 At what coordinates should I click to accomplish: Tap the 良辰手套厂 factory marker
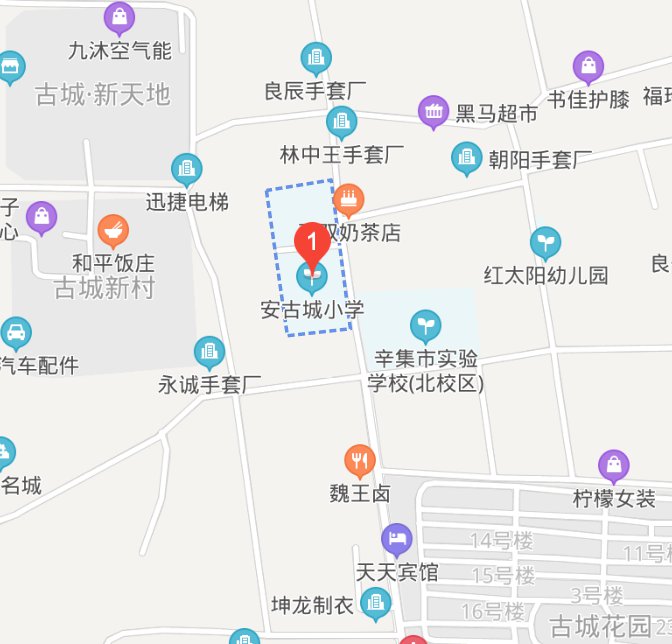coord(316,59)
